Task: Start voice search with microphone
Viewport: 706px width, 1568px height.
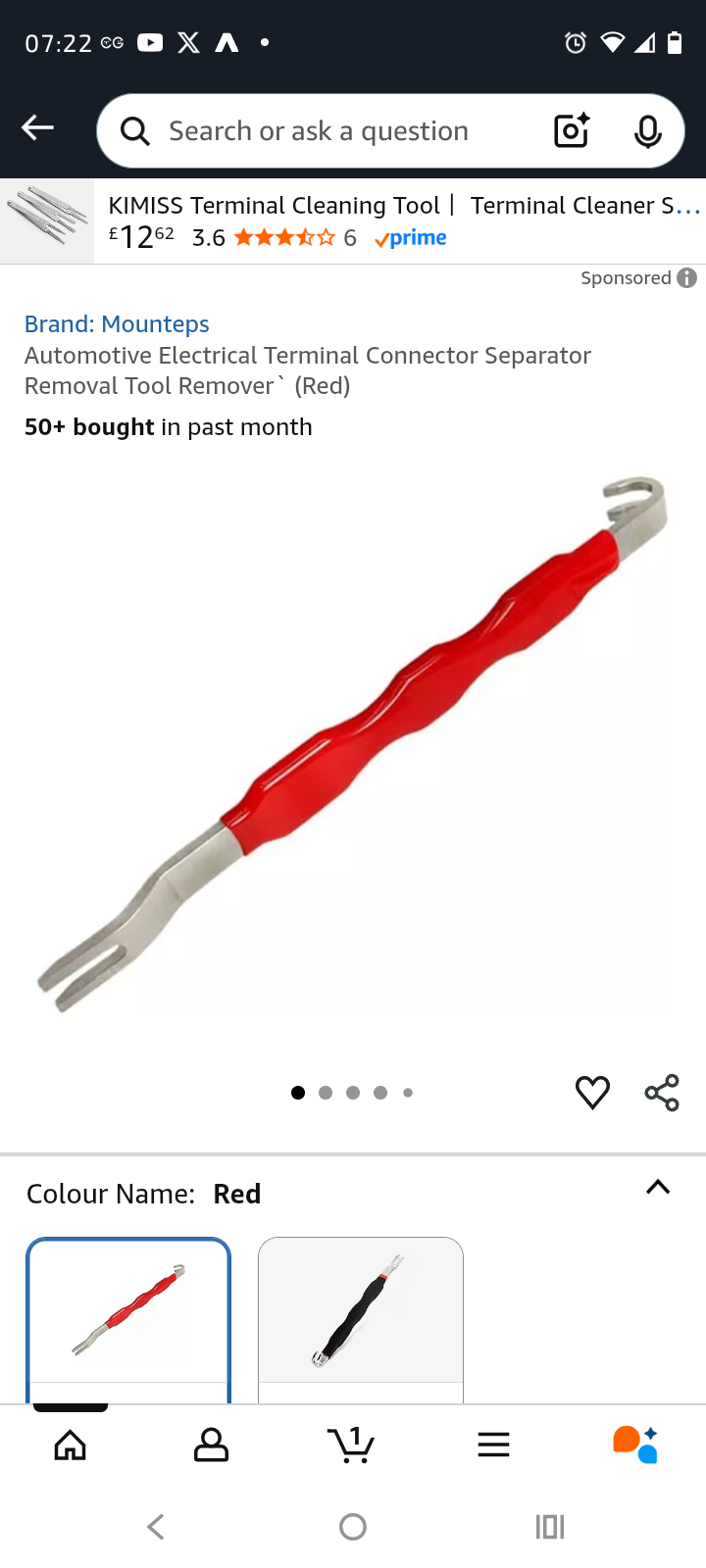Action: tap(647, 130)
